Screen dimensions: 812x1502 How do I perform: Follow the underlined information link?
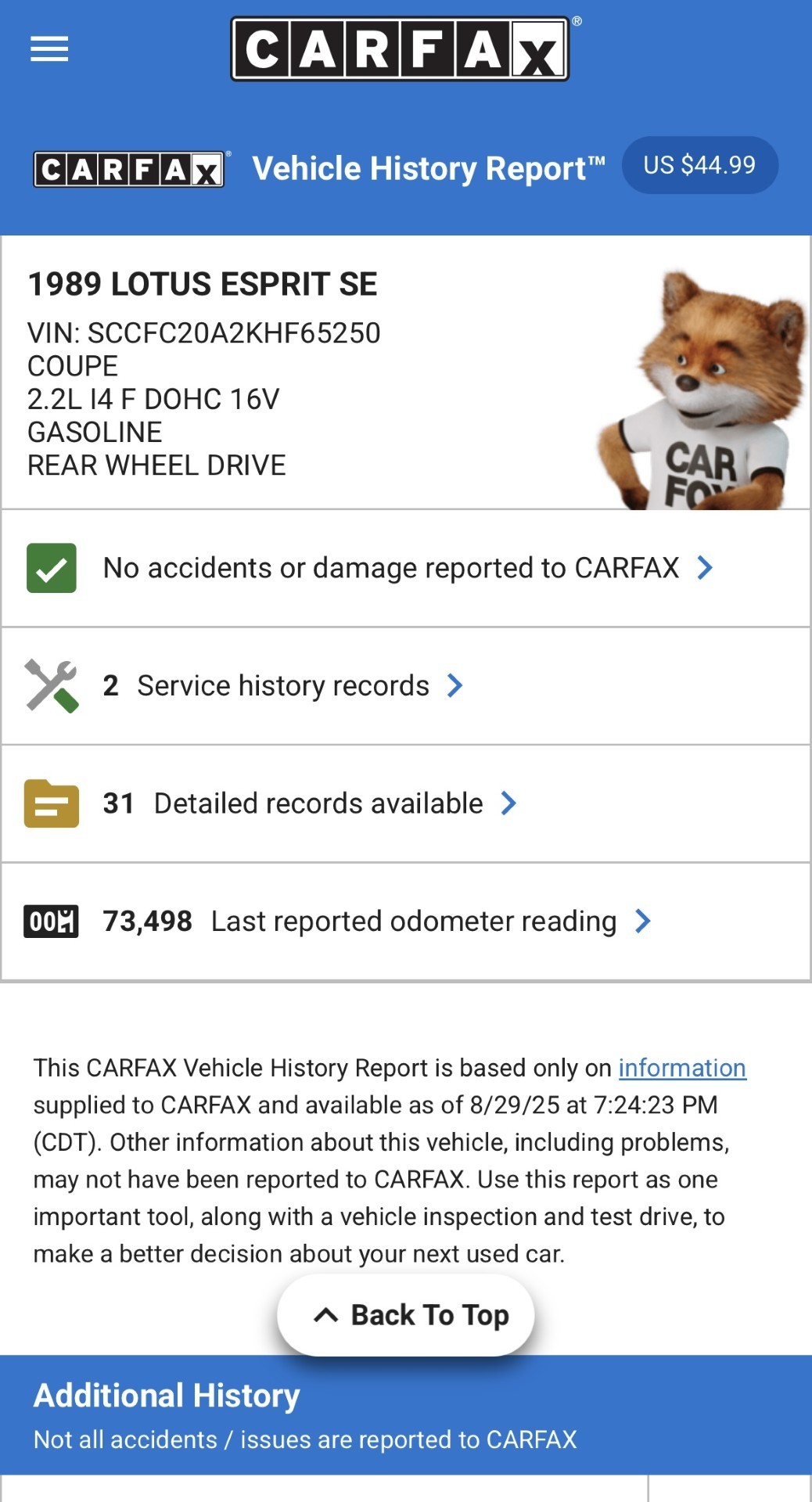[681, 1068]
